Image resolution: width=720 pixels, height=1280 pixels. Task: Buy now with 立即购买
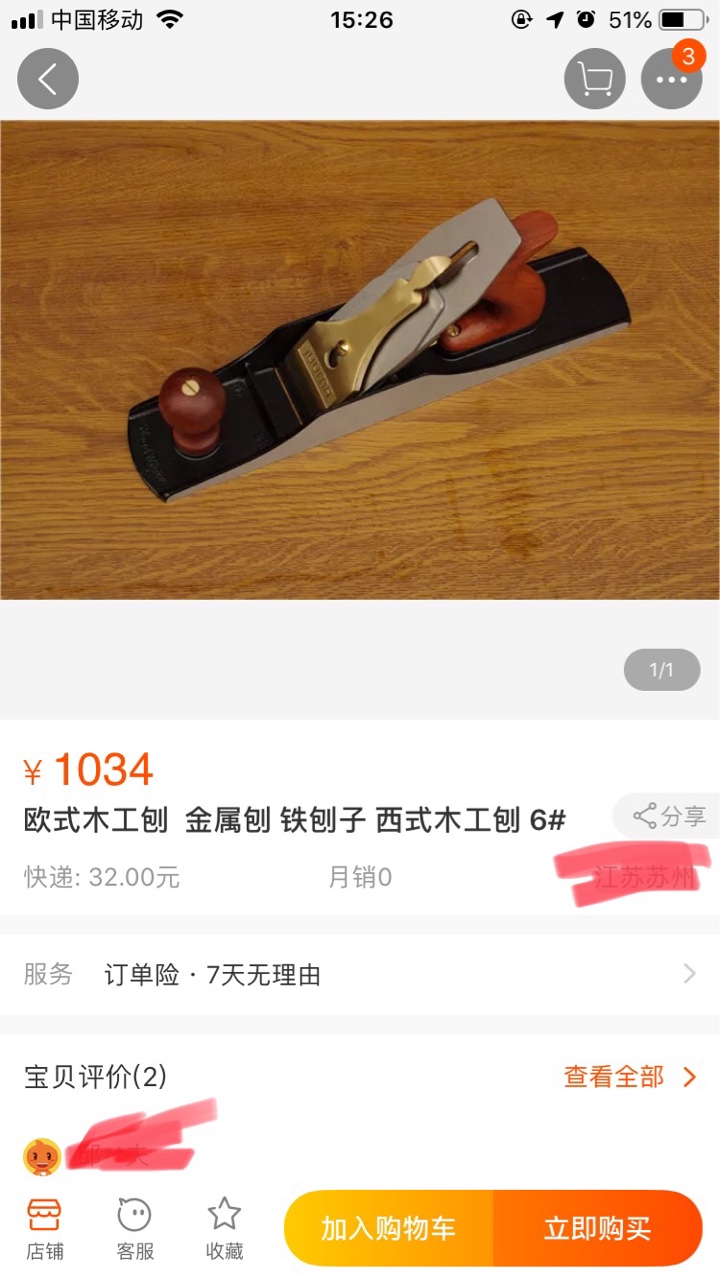(597, 1229)
